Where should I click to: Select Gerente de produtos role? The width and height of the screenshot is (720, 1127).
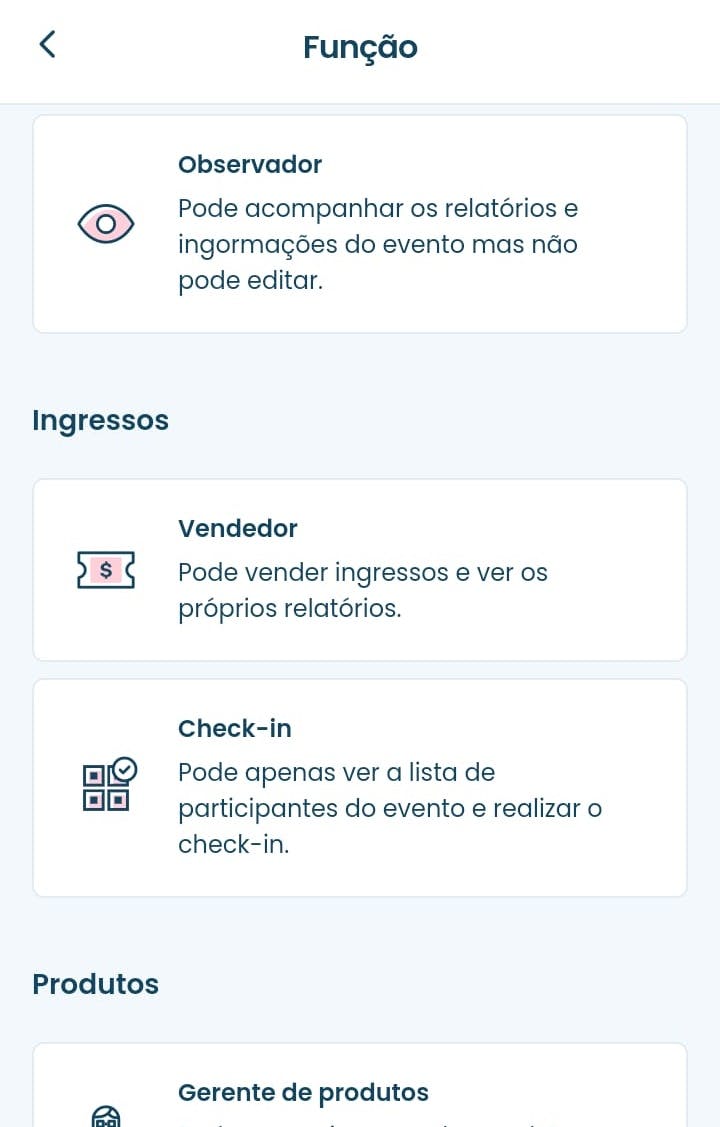(x=360, y=1092)
